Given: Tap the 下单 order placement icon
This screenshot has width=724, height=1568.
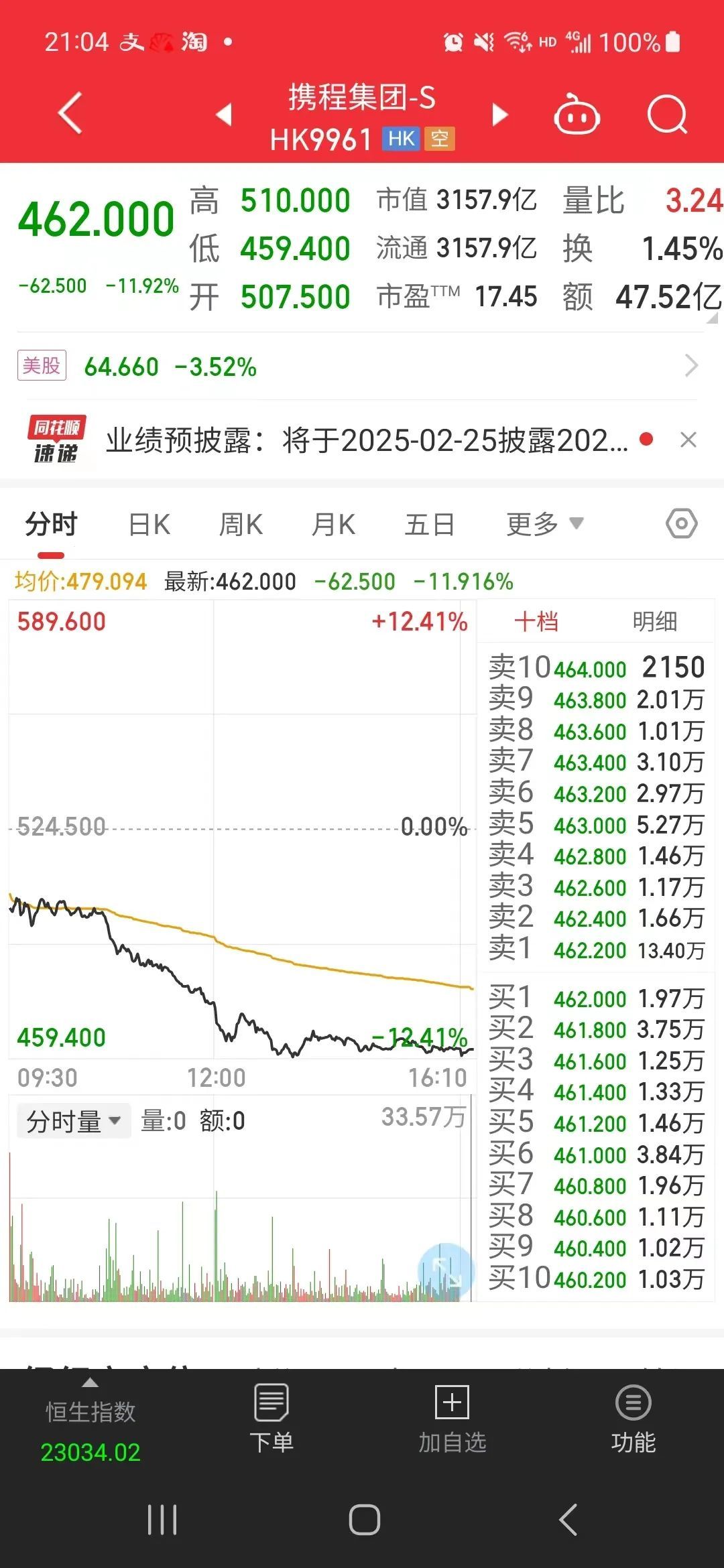Looking at the screenshot, I should (270, 1411).
